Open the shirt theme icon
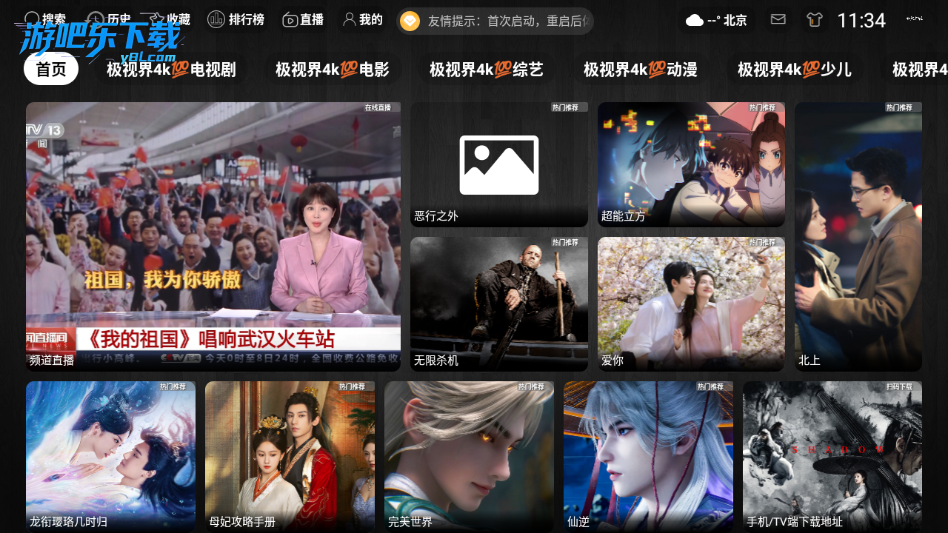 [x=813, y=19]
